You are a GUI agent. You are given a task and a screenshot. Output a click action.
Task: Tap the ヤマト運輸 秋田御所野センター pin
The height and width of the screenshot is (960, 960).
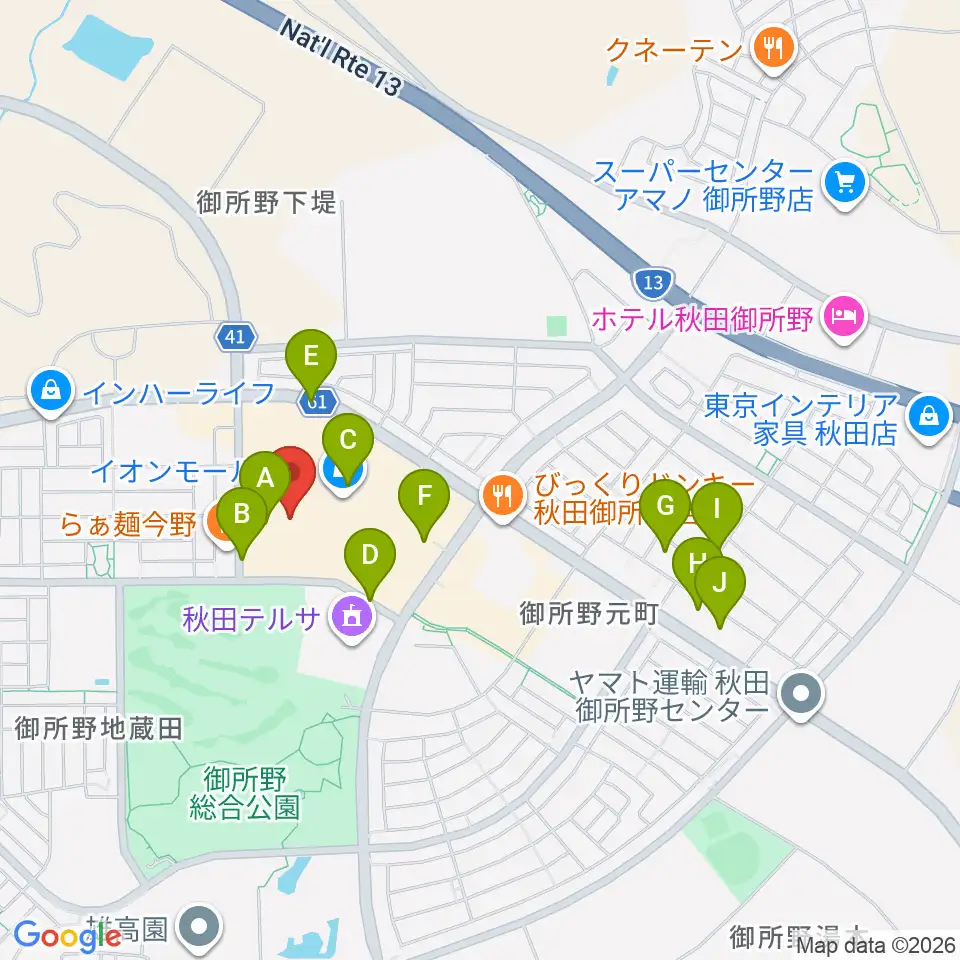point(801,695)
